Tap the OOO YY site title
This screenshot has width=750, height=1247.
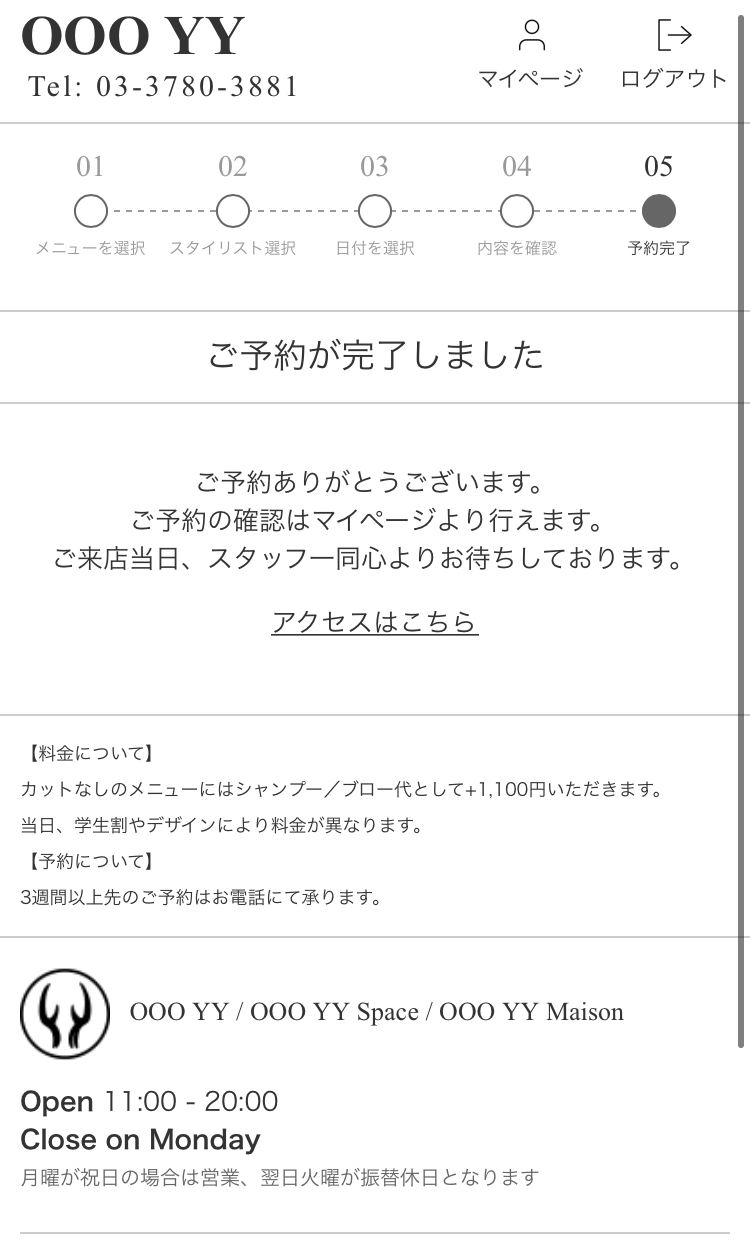[x=133, y=37]
